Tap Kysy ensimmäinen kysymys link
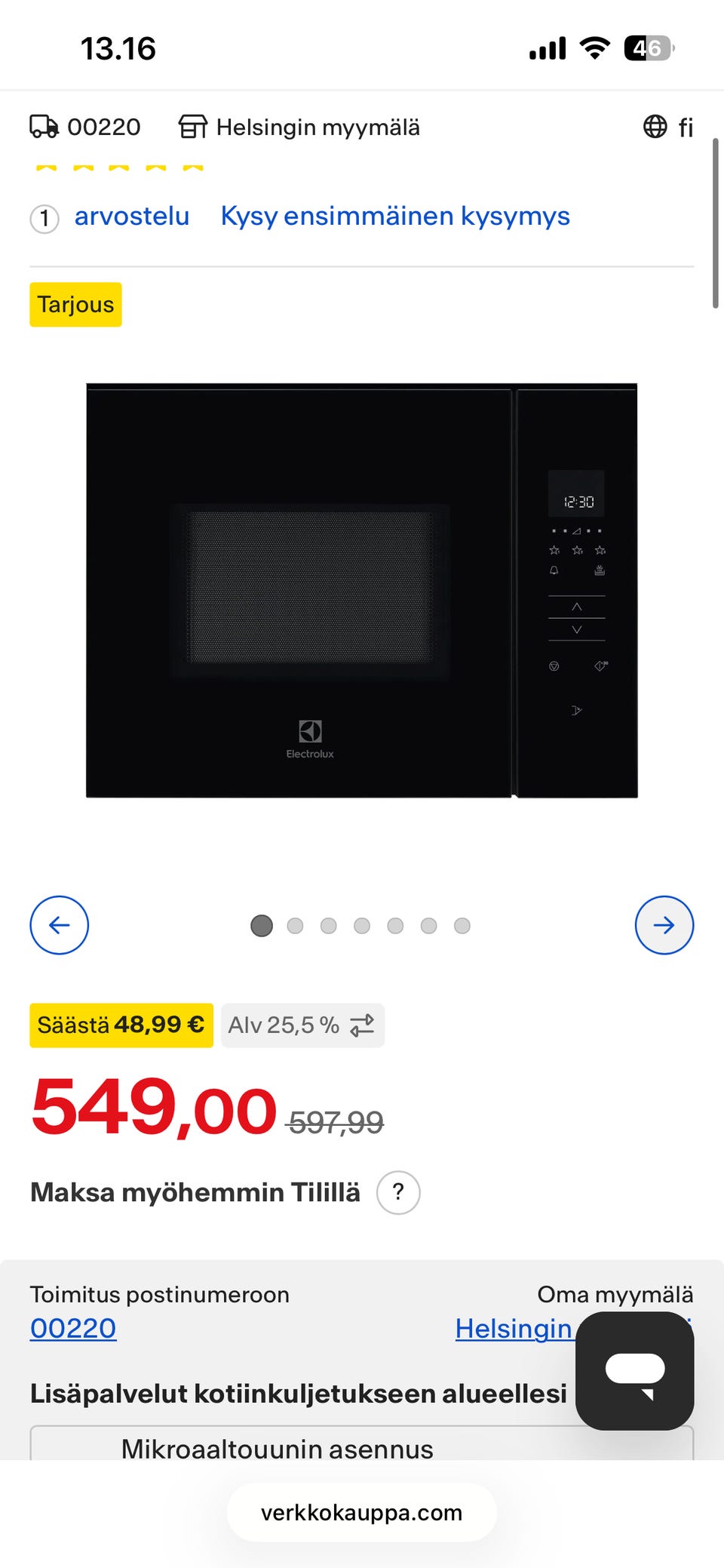 coord(395,217)
